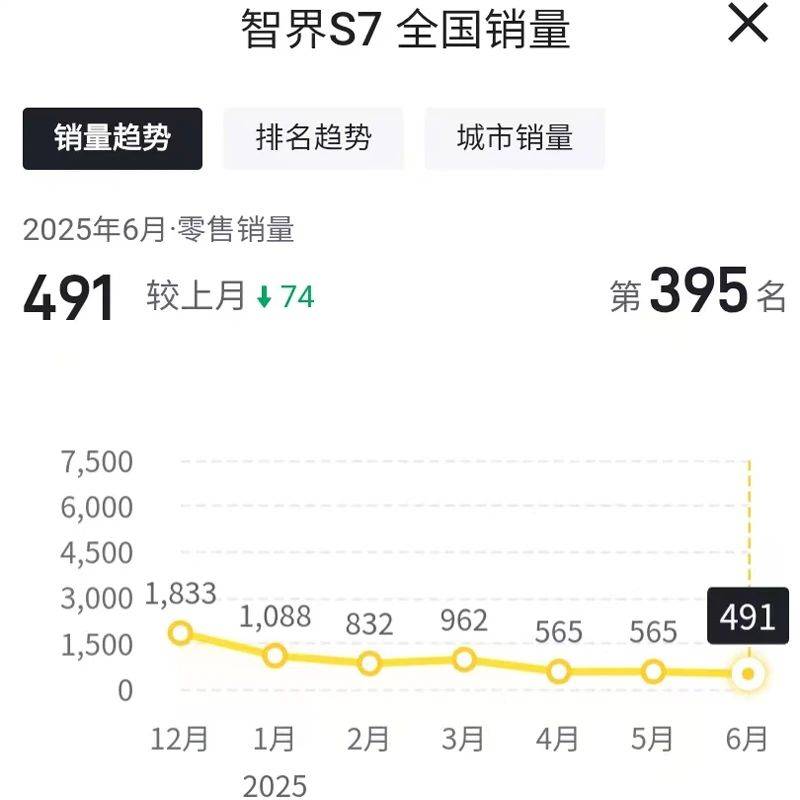Switch to the 城市销量 tab
This screenshot has width=800, height=800.
[x=514, y=138]
